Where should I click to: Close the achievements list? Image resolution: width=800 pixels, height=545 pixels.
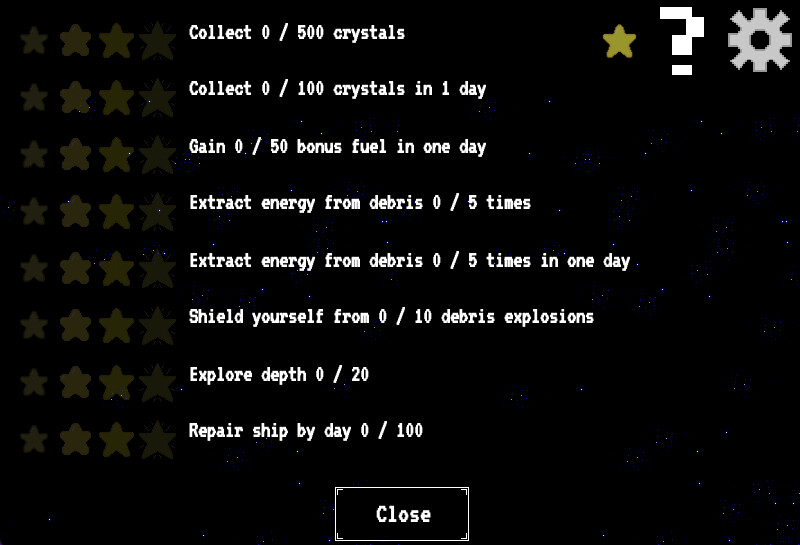pos(402,514)
